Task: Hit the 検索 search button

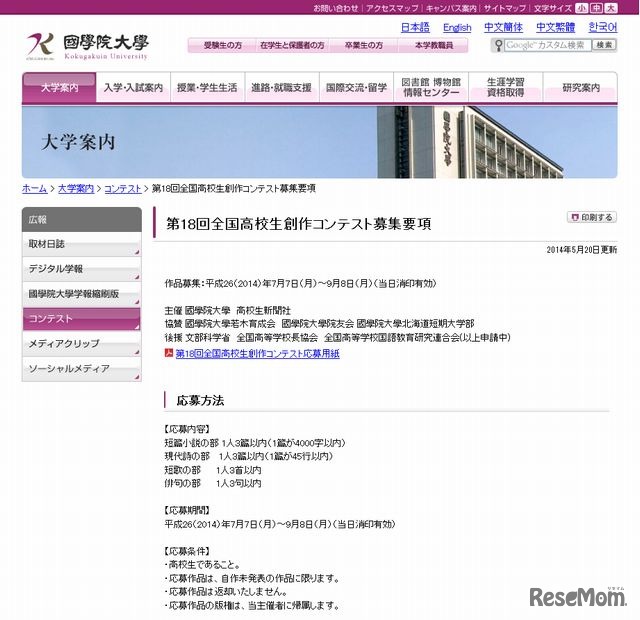Action: [604, 45]
